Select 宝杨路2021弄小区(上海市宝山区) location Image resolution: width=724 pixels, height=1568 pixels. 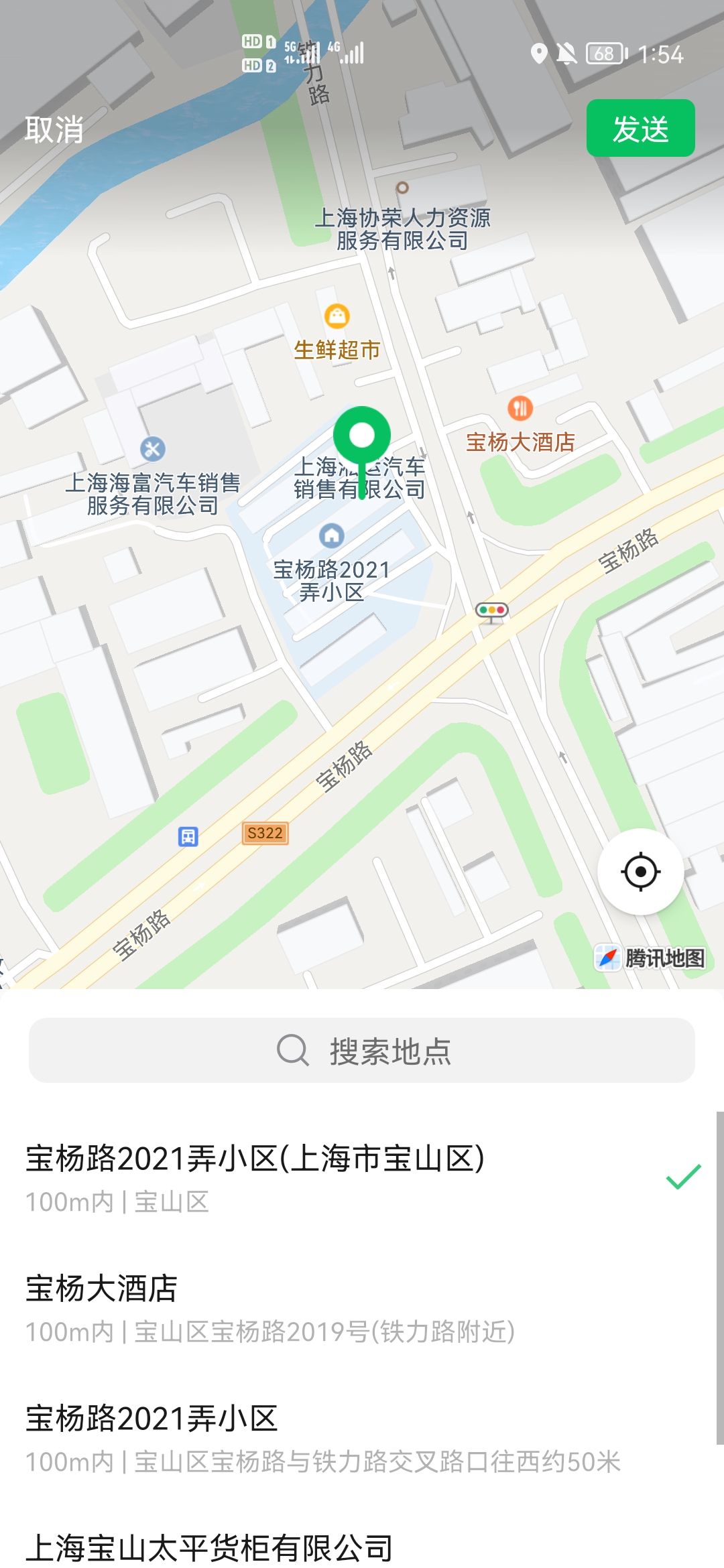click(x=335, y=1177)
